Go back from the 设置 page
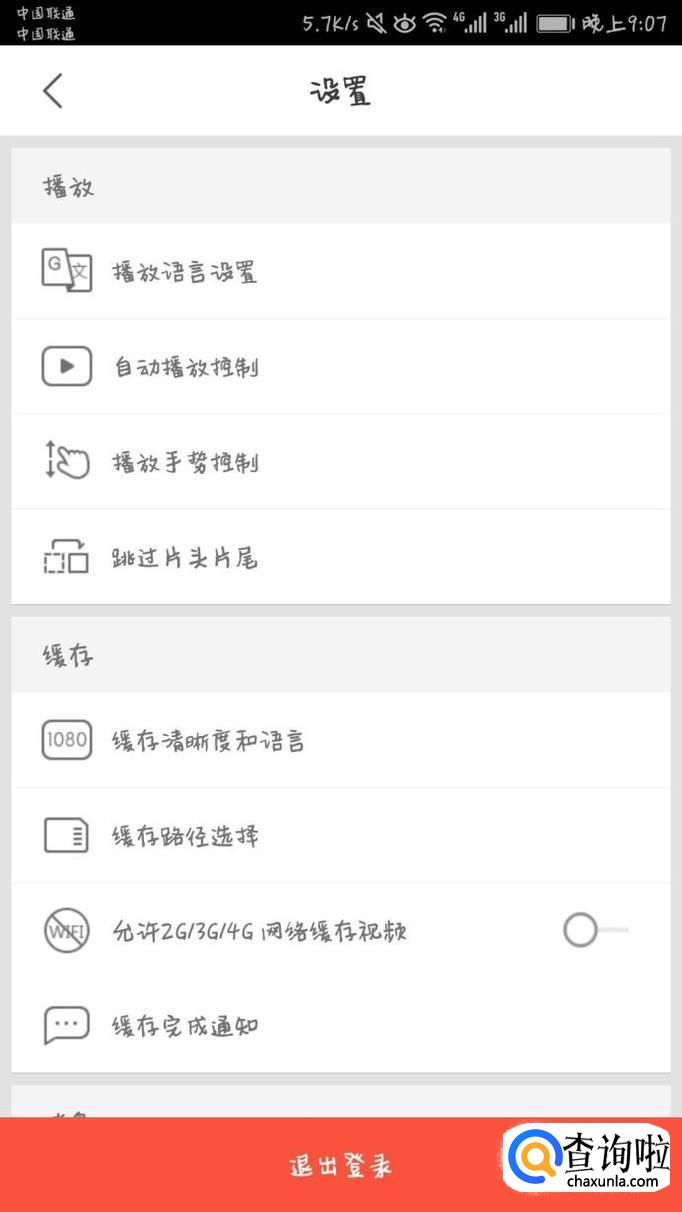Screen dimensions: 682x1212 tap(53, 91)
